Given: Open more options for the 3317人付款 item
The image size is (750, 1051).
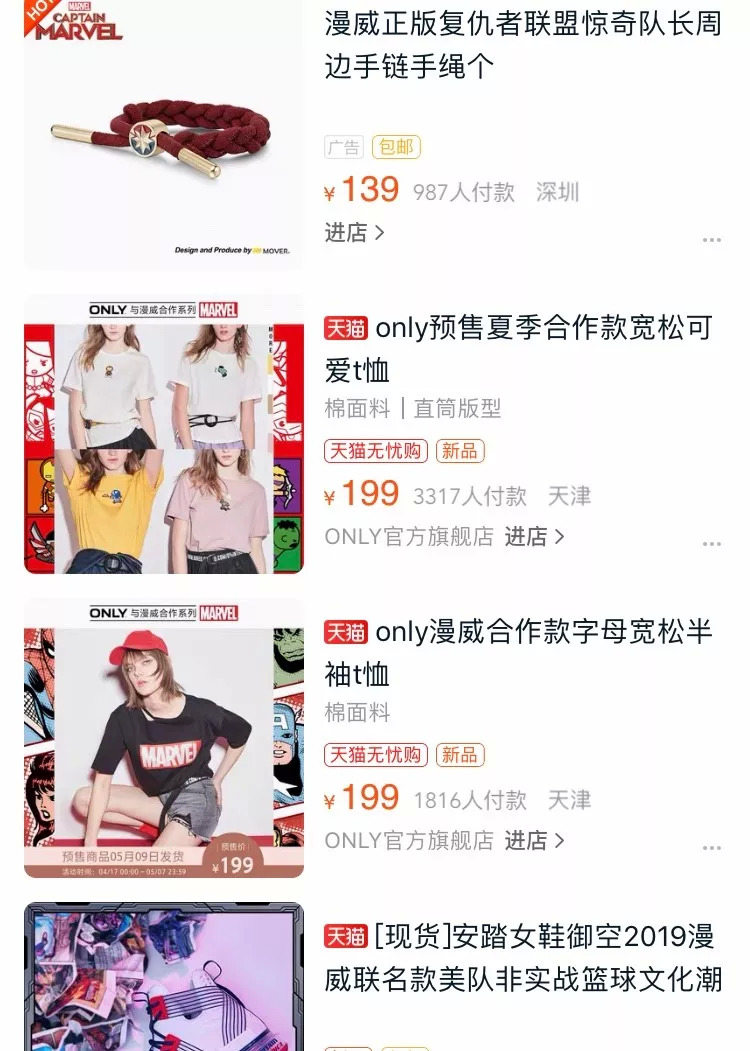Looking at the screenshot, I should 711,544.
